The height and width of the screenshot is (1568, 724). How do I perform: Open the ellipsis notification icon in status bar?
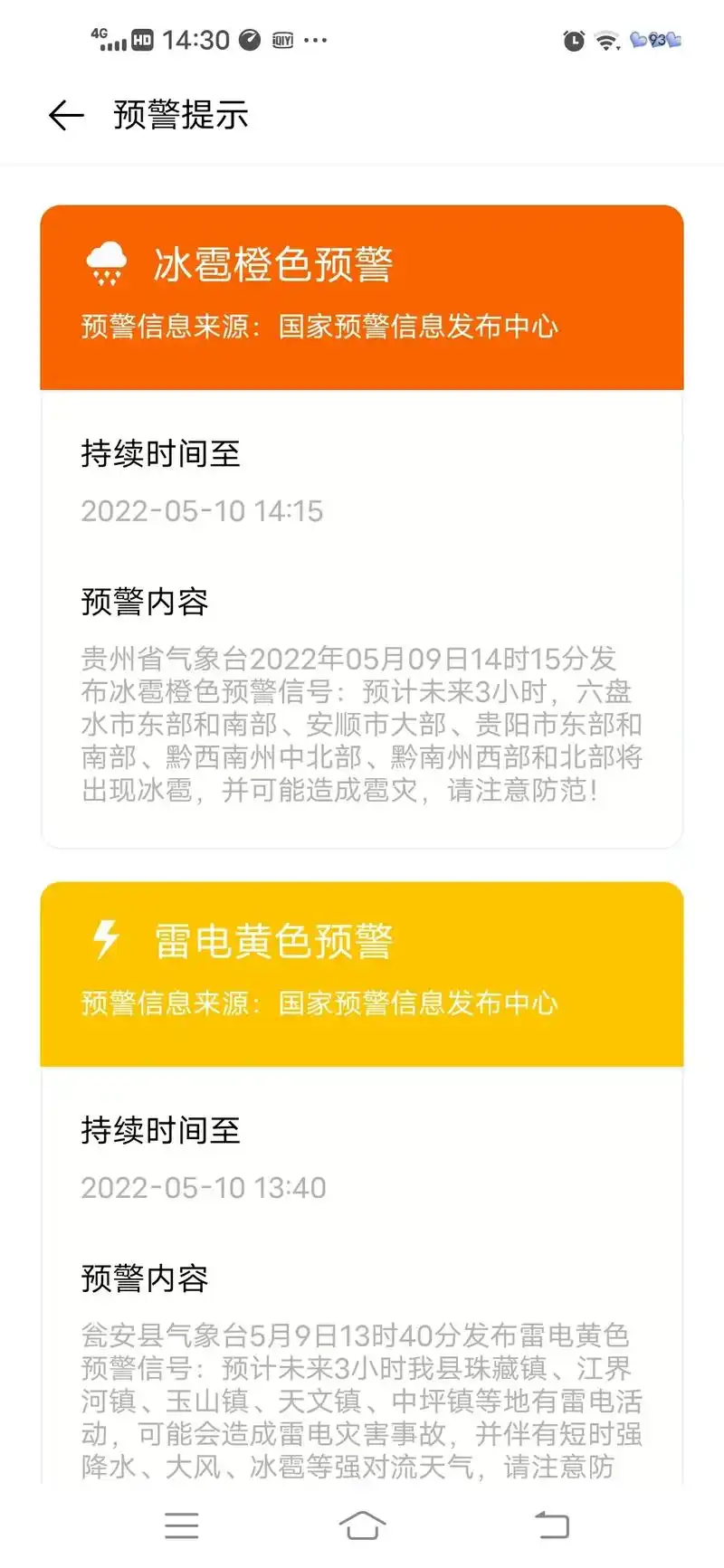[317, 40]
